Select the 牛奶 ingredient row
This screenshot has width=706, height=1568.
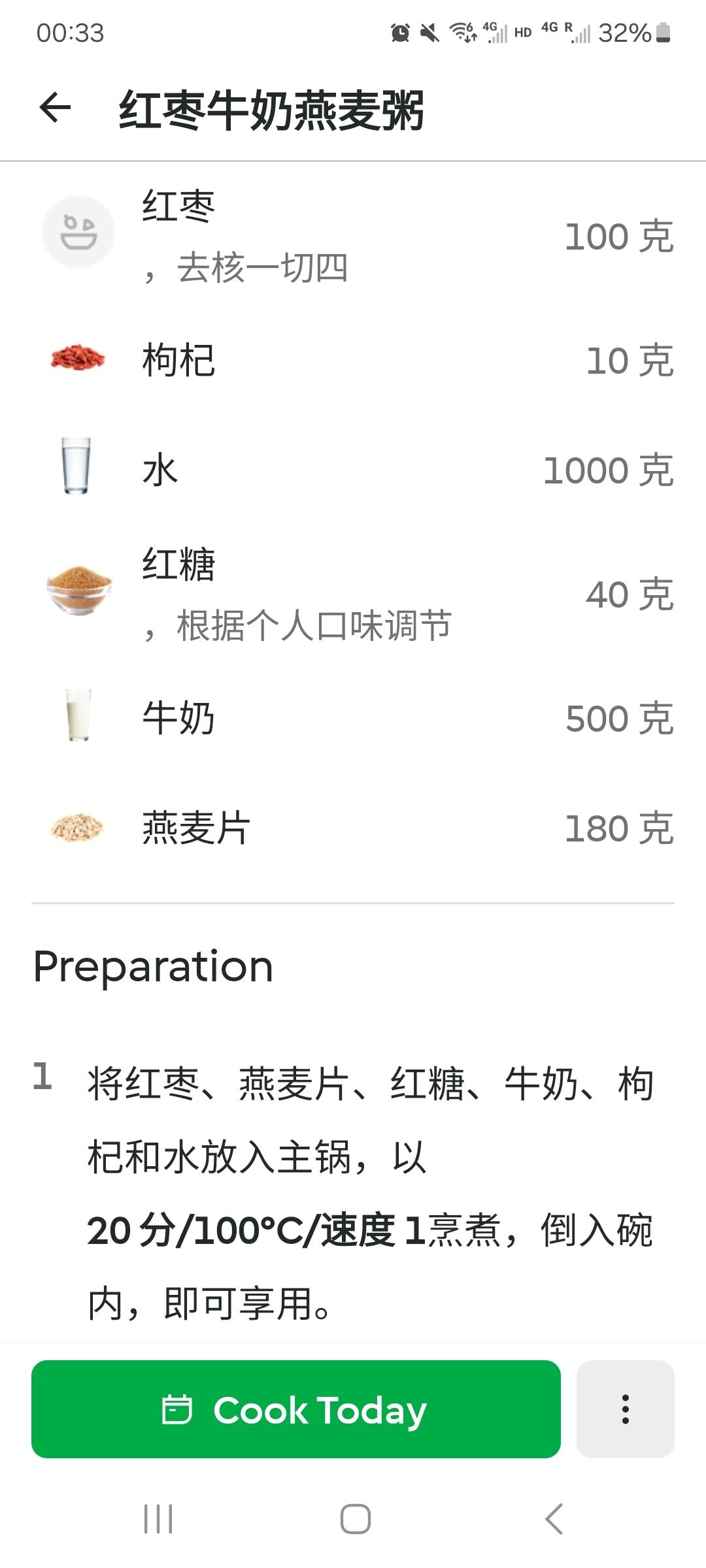point(353,718)
